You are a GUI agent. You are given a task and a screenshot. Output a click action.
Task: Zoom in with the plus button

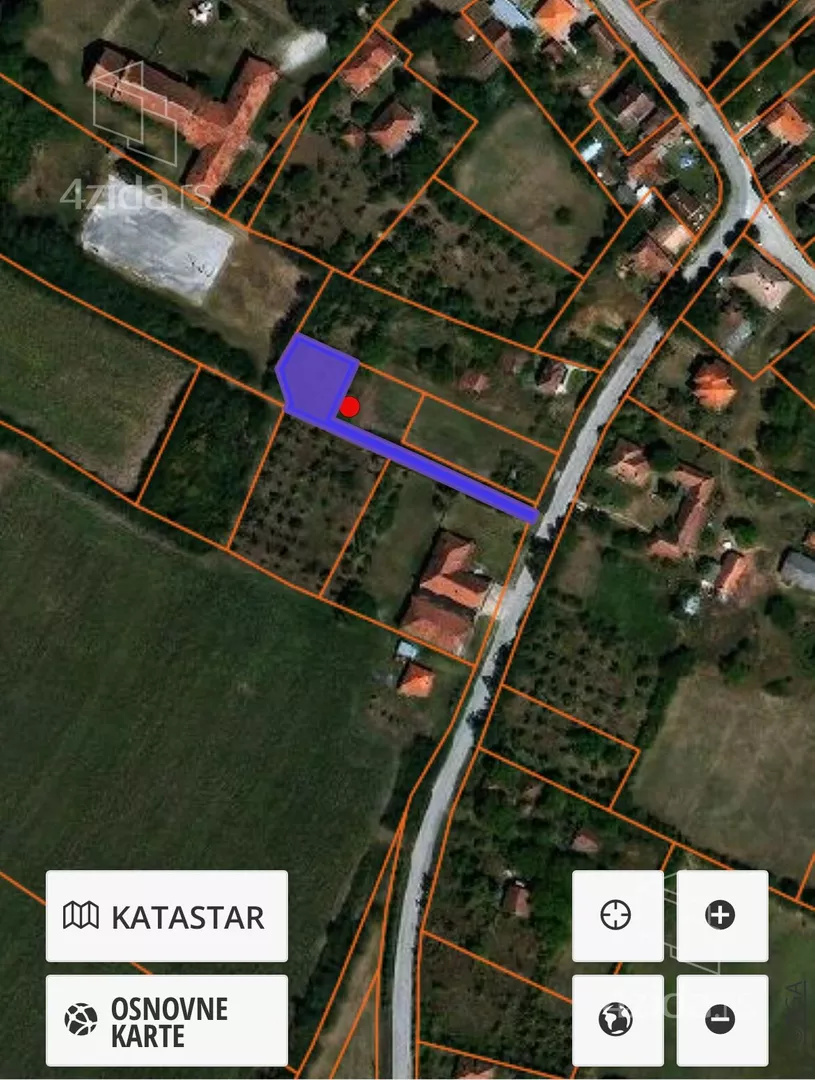click(721, 915)
